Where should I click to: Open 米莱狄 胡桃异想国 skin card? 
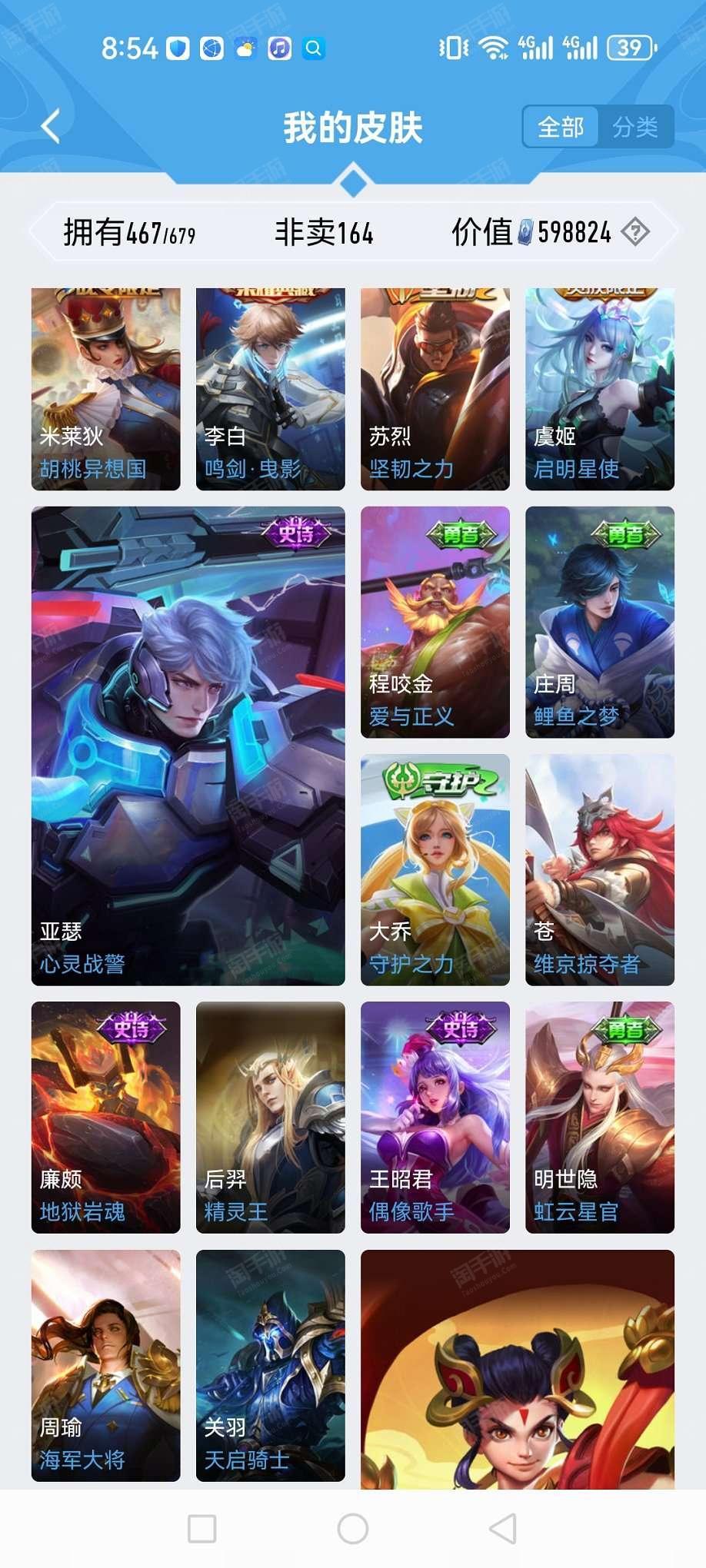106,389
